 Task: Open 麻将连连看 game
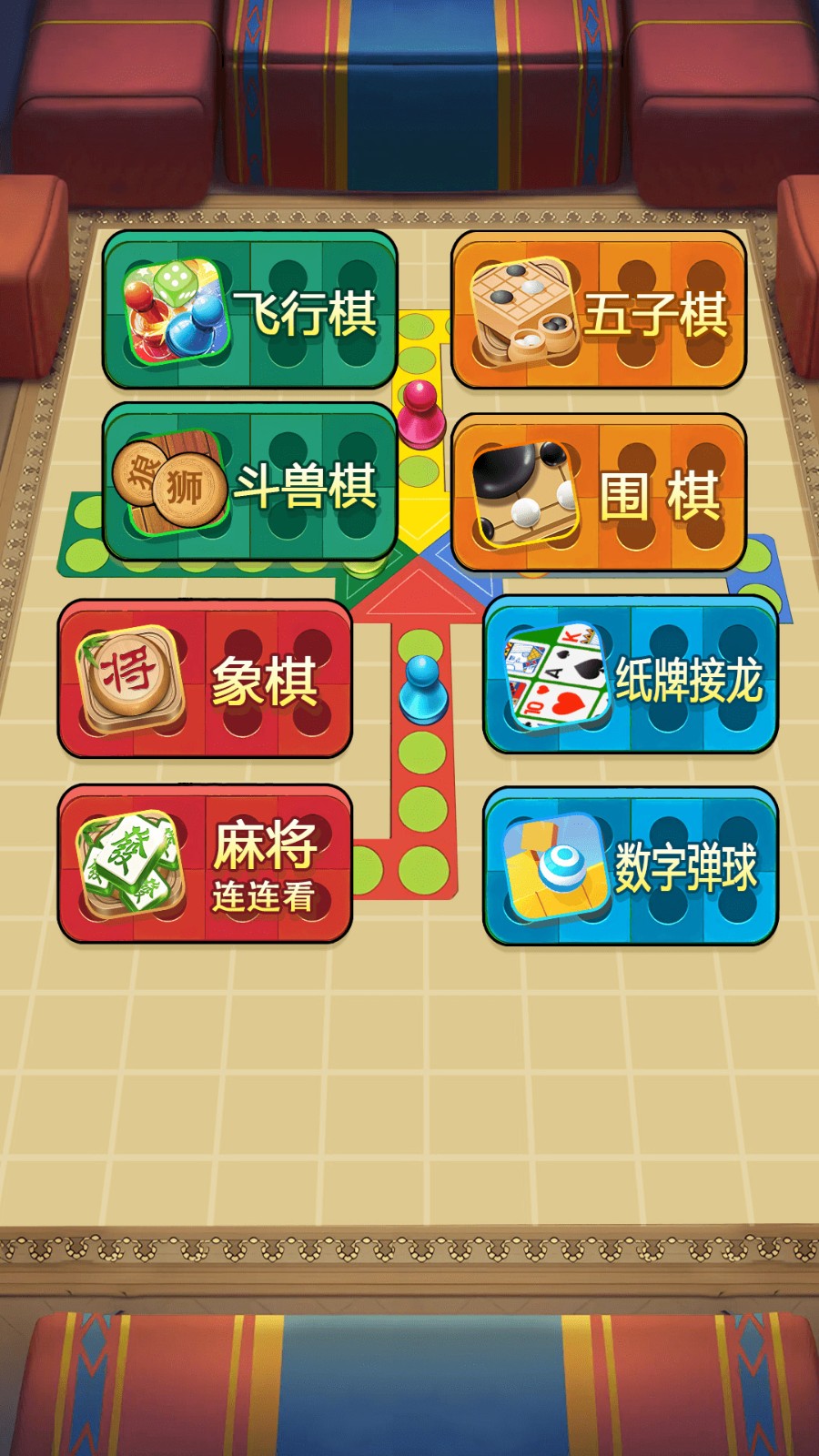[205, 864]
